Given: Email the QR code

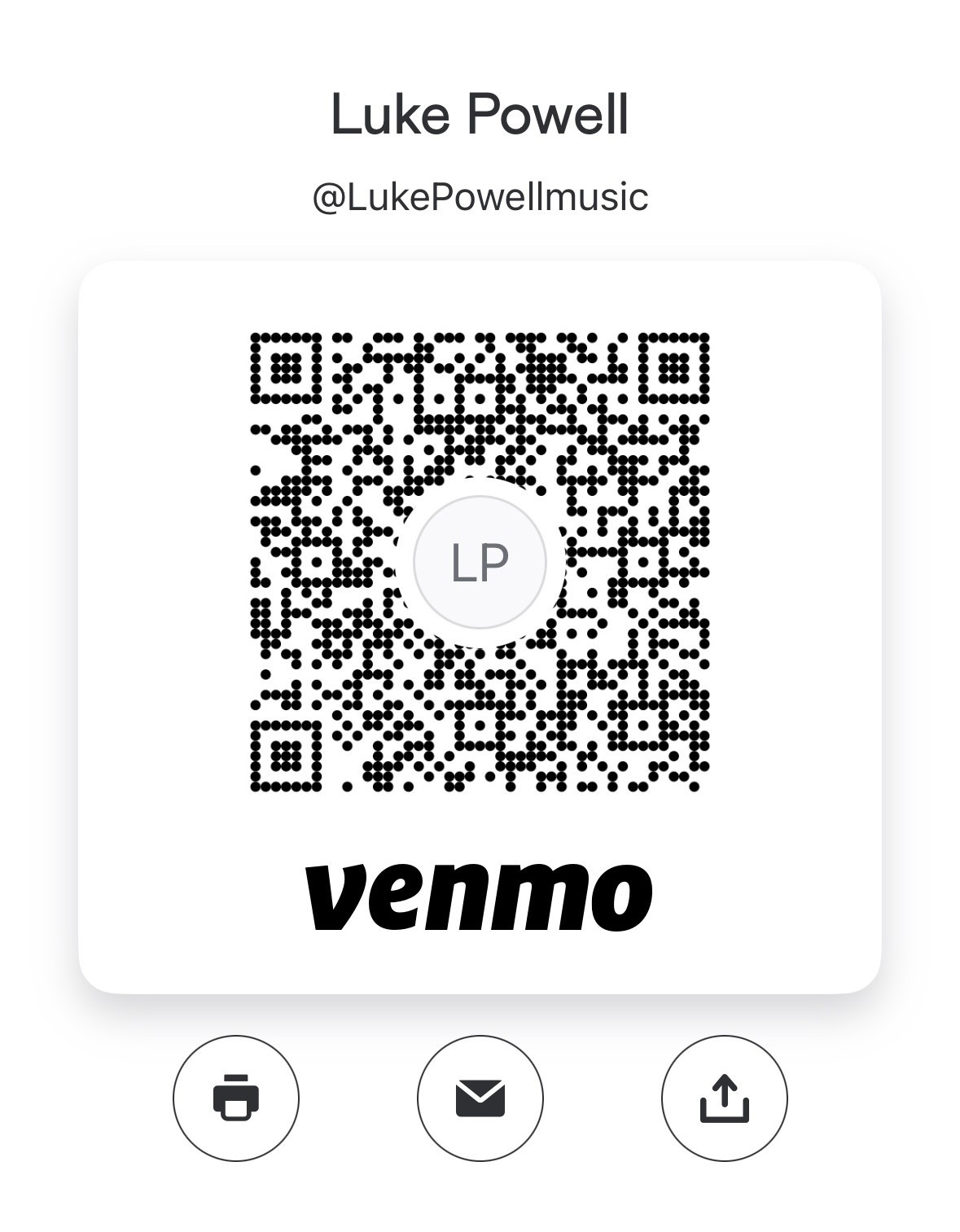Looking at the screenshot, I should click(x=480, y=1098).
